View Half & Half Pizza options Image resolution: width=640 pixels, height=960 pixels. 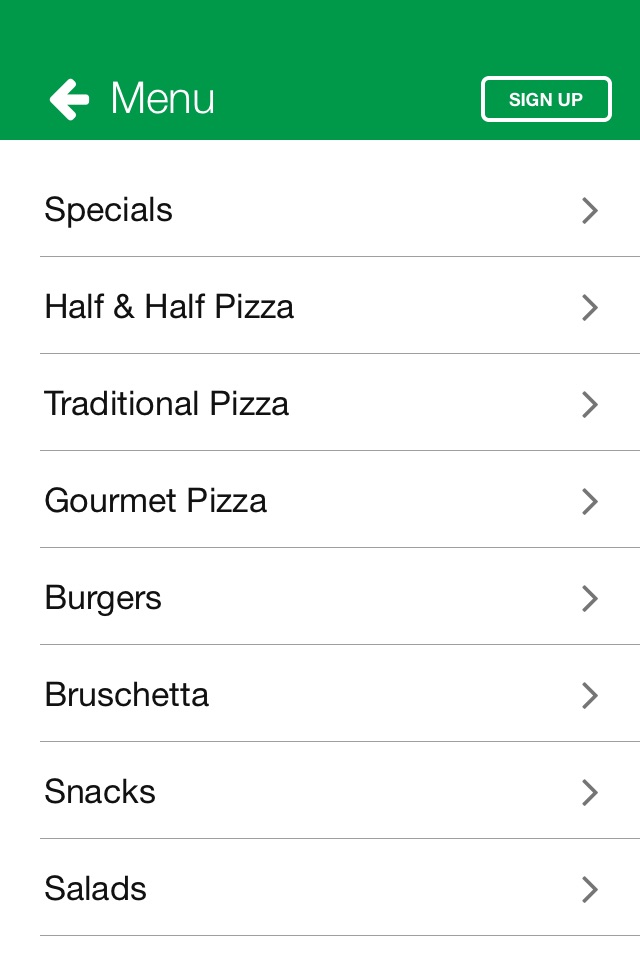tap(320, 307)
